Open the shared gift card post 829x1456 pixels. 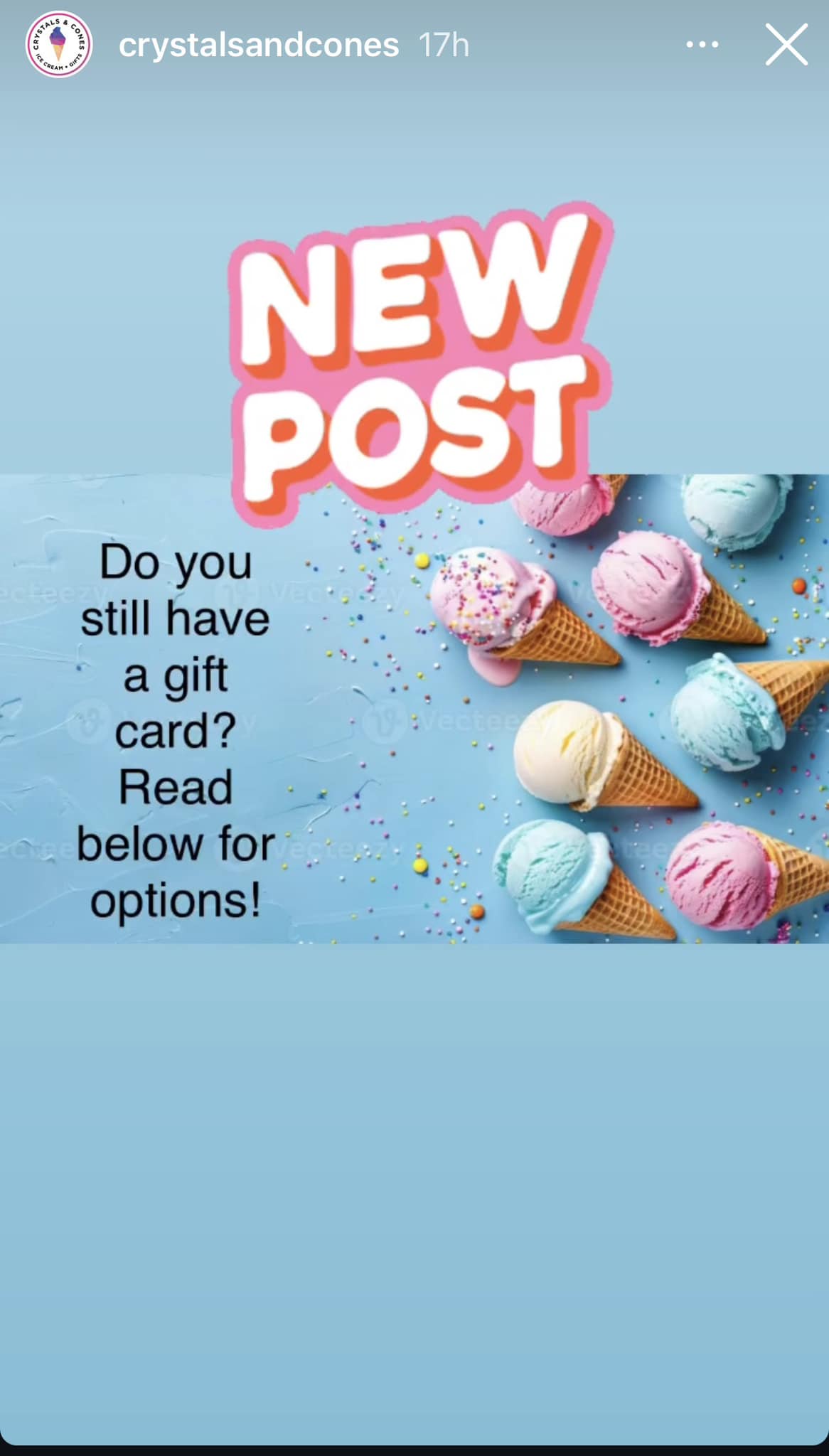[x=414, y=707]
